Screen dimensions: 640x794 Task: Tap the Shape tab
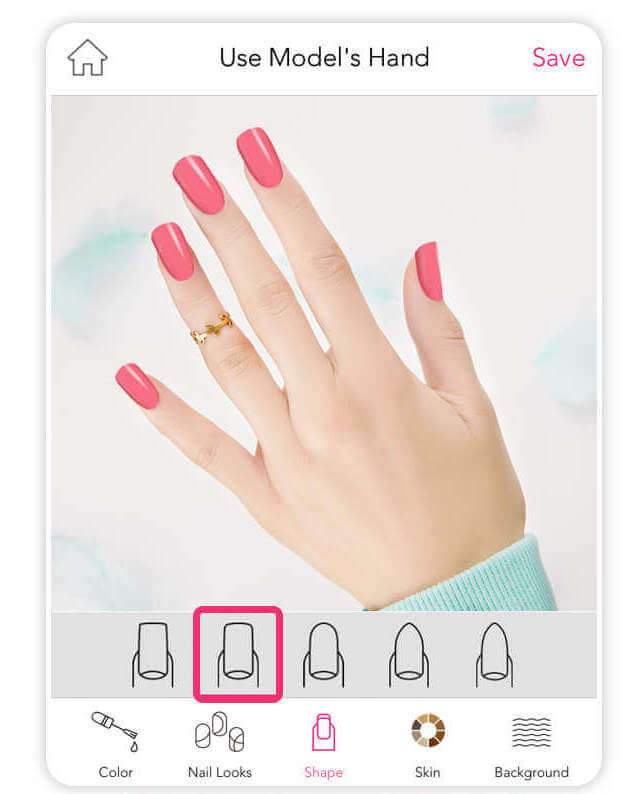(323, 745)
